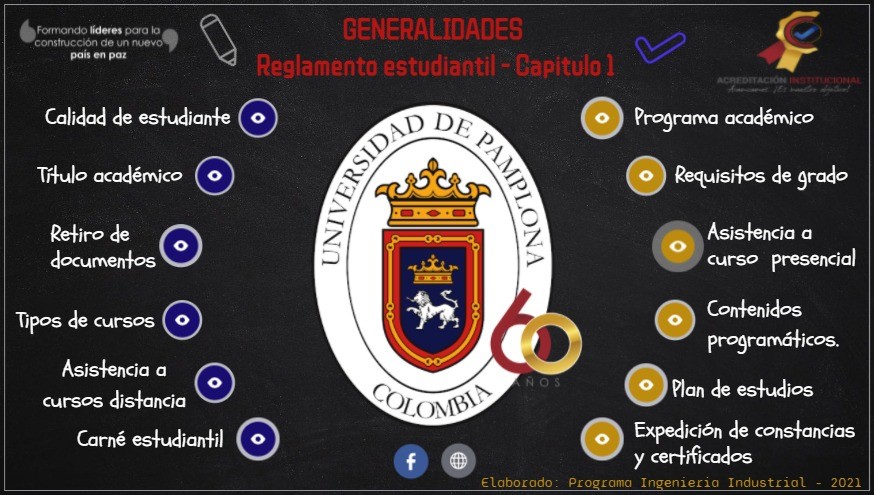
Task: Open Carné estudiantil eye icon
Action: click(x=258, y=438)
